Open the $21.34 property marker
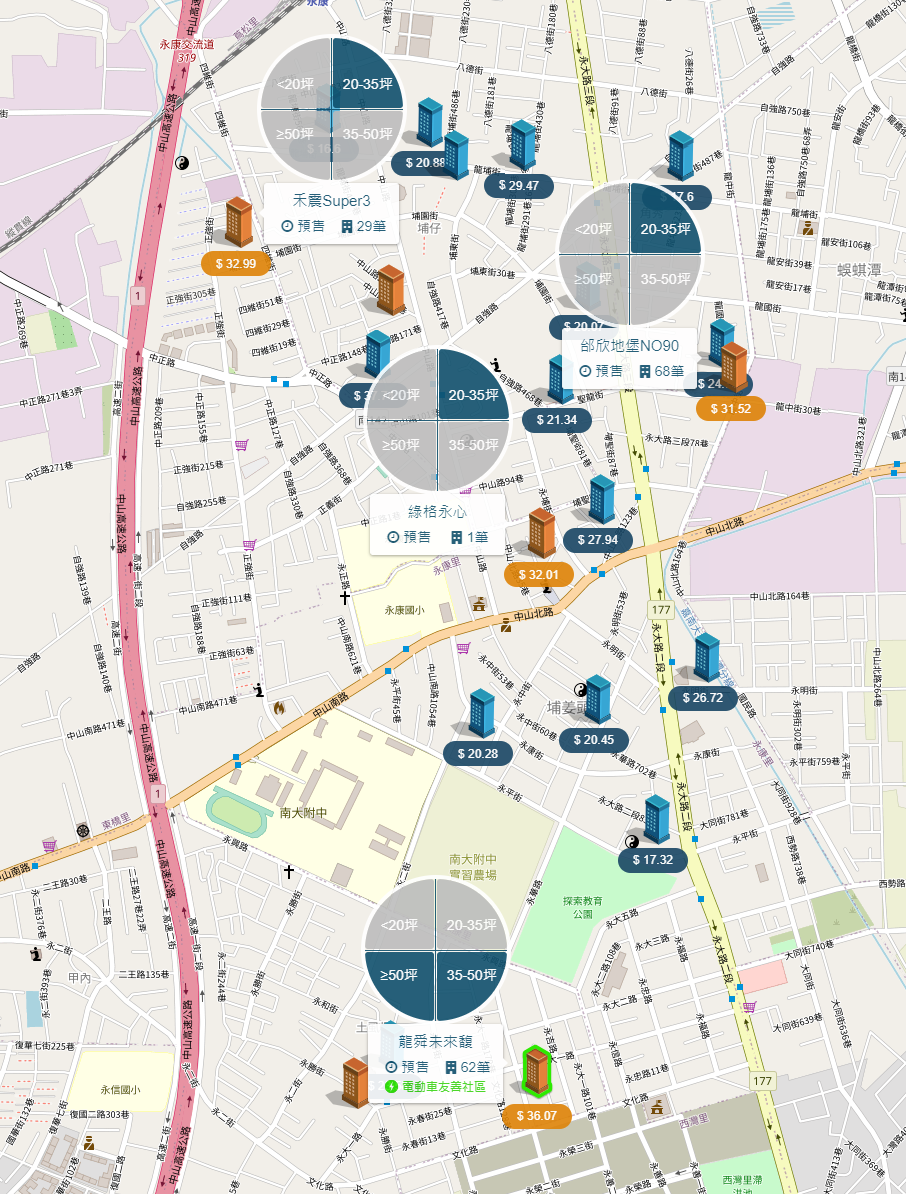 (x=557, y=420)
